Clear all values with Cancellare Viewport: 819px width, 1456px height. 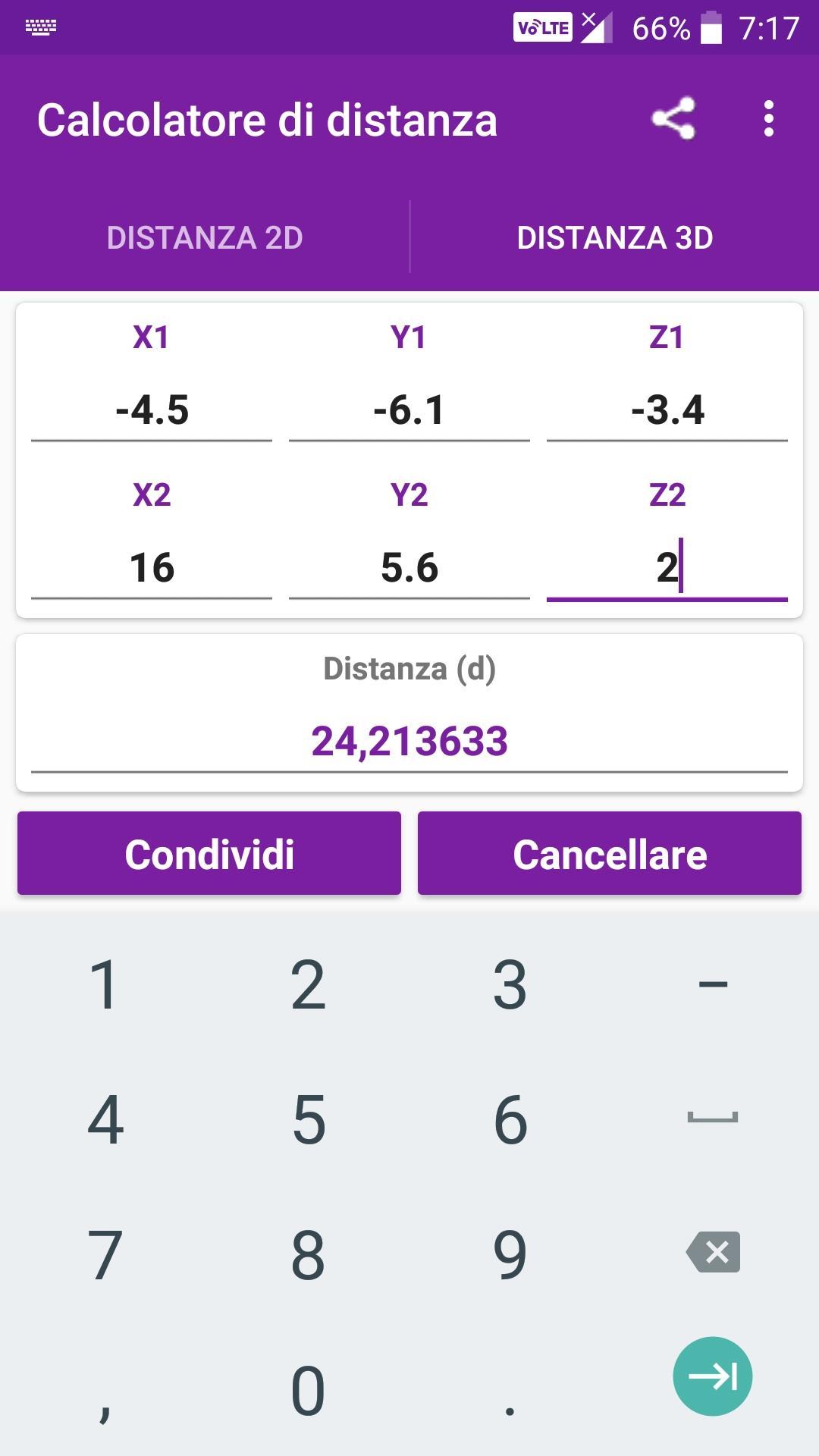[610, 854]
